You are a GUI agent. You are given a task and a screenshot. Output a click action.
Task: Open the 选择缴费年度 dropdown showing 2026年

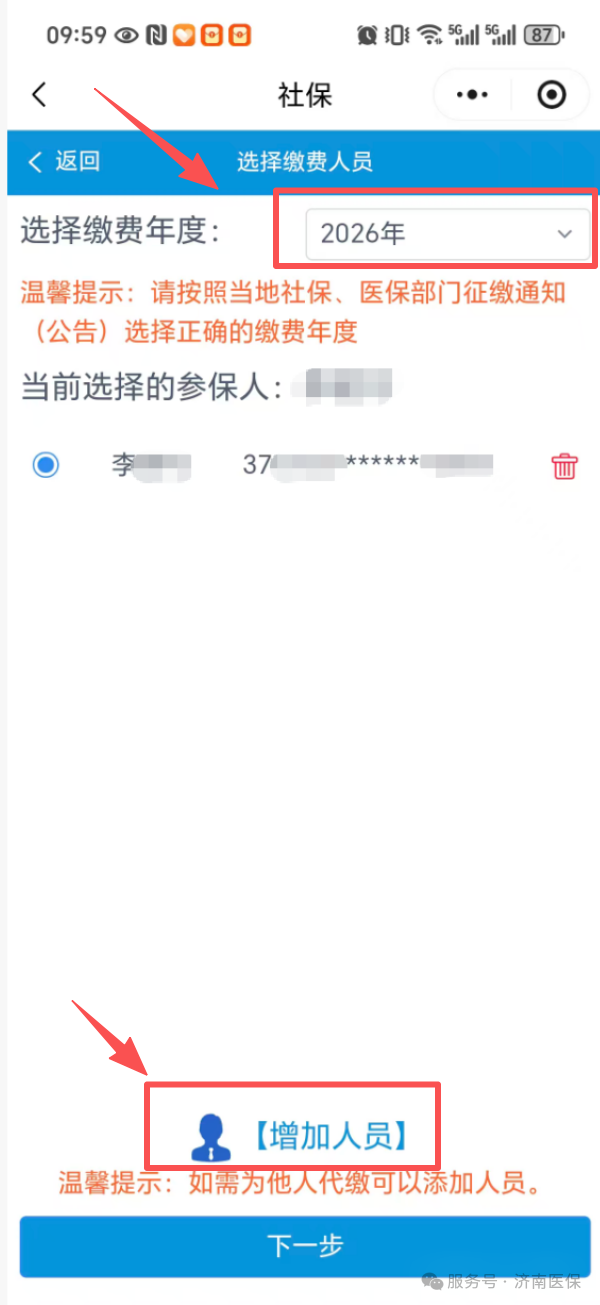click(x=446, y=234)
